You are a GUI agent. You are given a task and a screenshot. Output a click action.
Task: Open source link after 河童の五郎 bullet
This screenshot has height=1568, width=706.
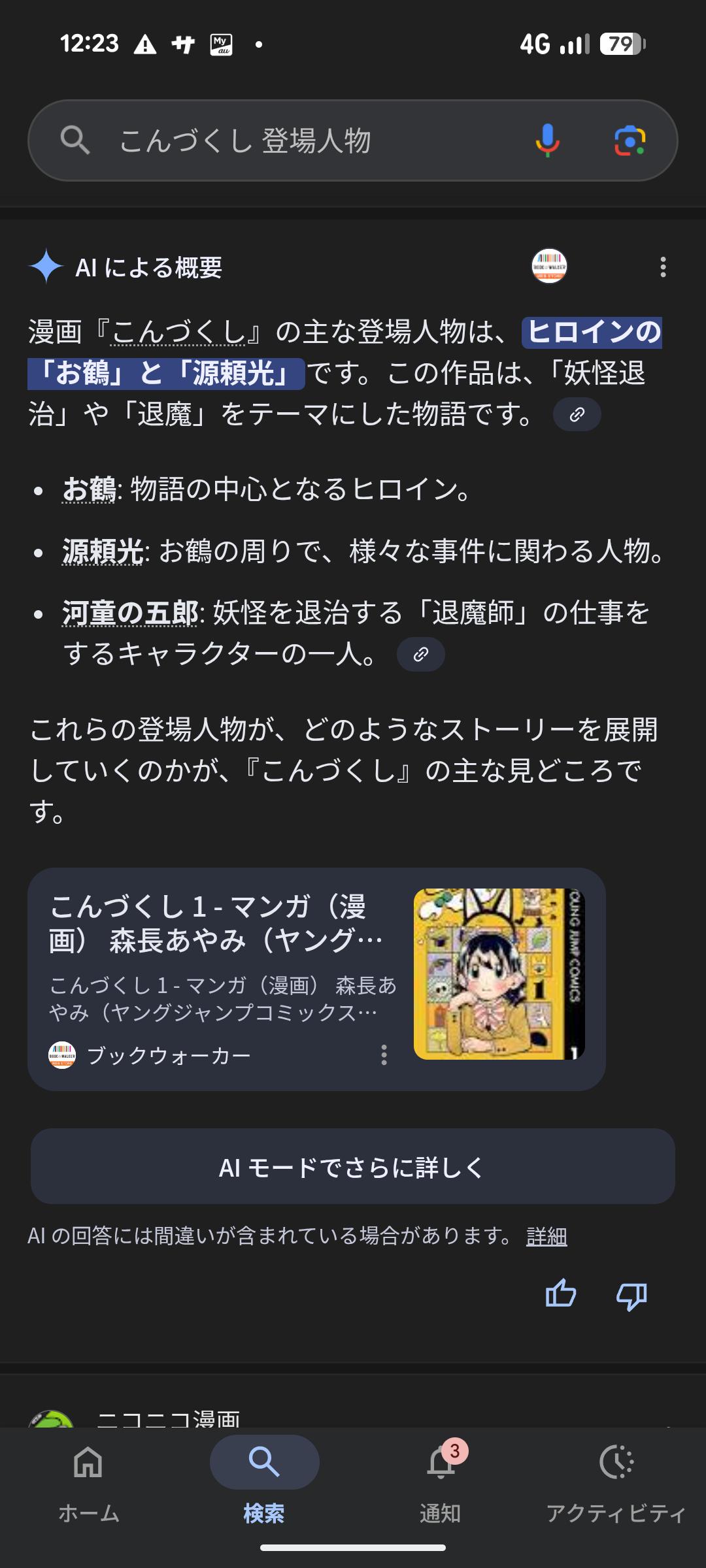pyautogui.click(x=420, y=654)
